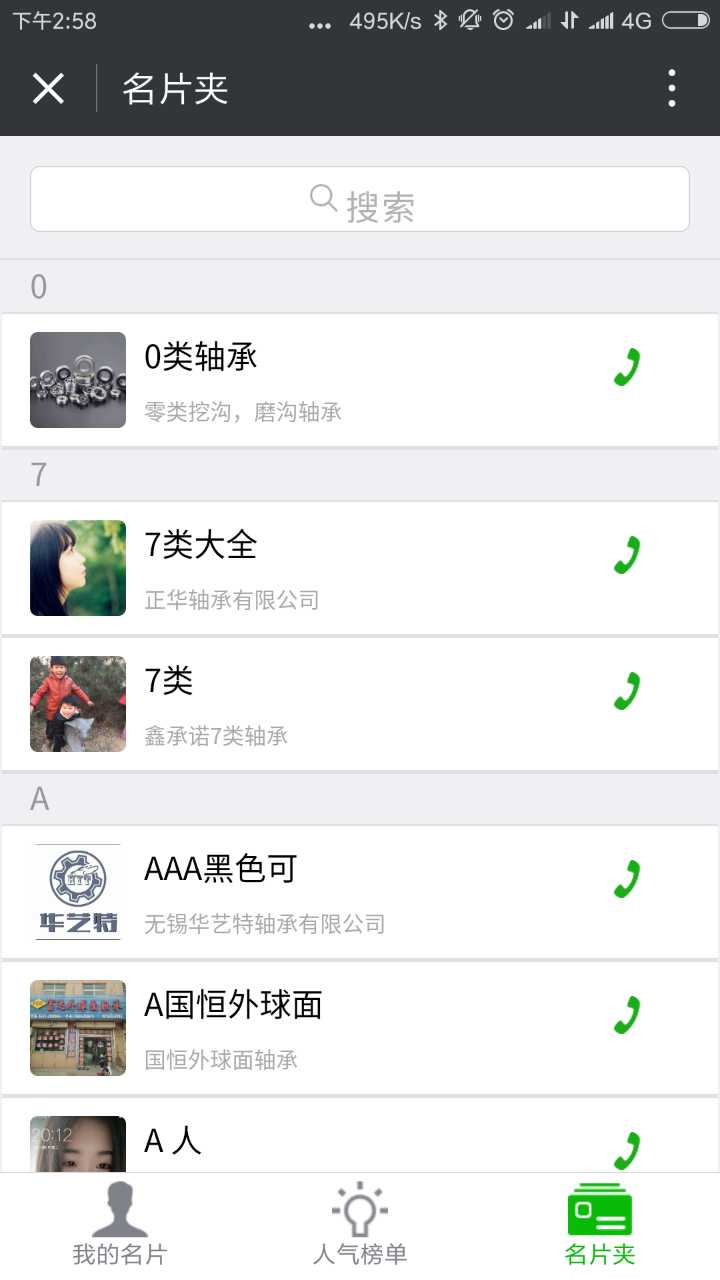Open the AAA黑色可 business card

coord(300,892)
